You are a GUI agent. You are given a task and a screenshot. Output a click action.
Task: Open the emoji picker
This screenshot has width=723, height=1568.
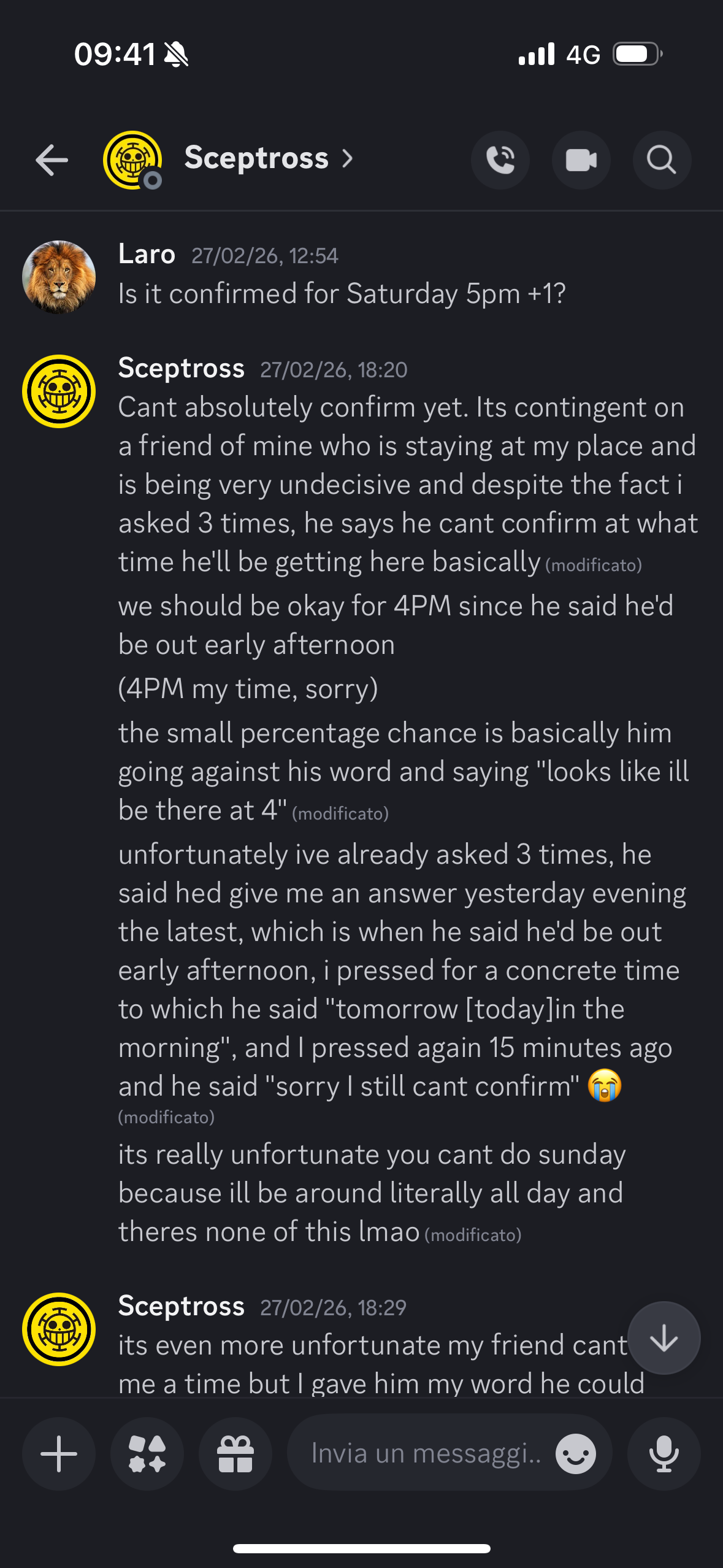tap(575, 1453)
